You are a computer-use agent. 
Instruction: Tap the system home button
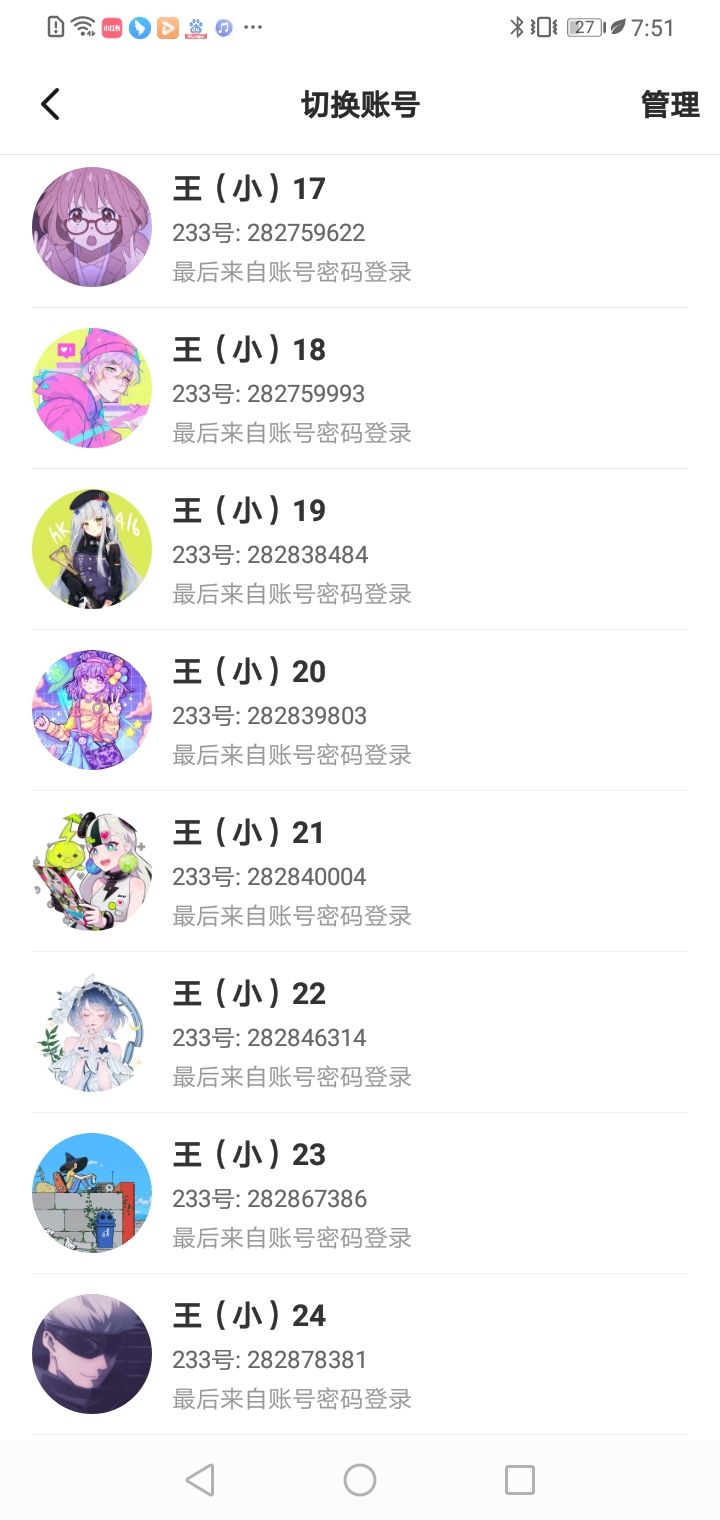[360, 1480]
